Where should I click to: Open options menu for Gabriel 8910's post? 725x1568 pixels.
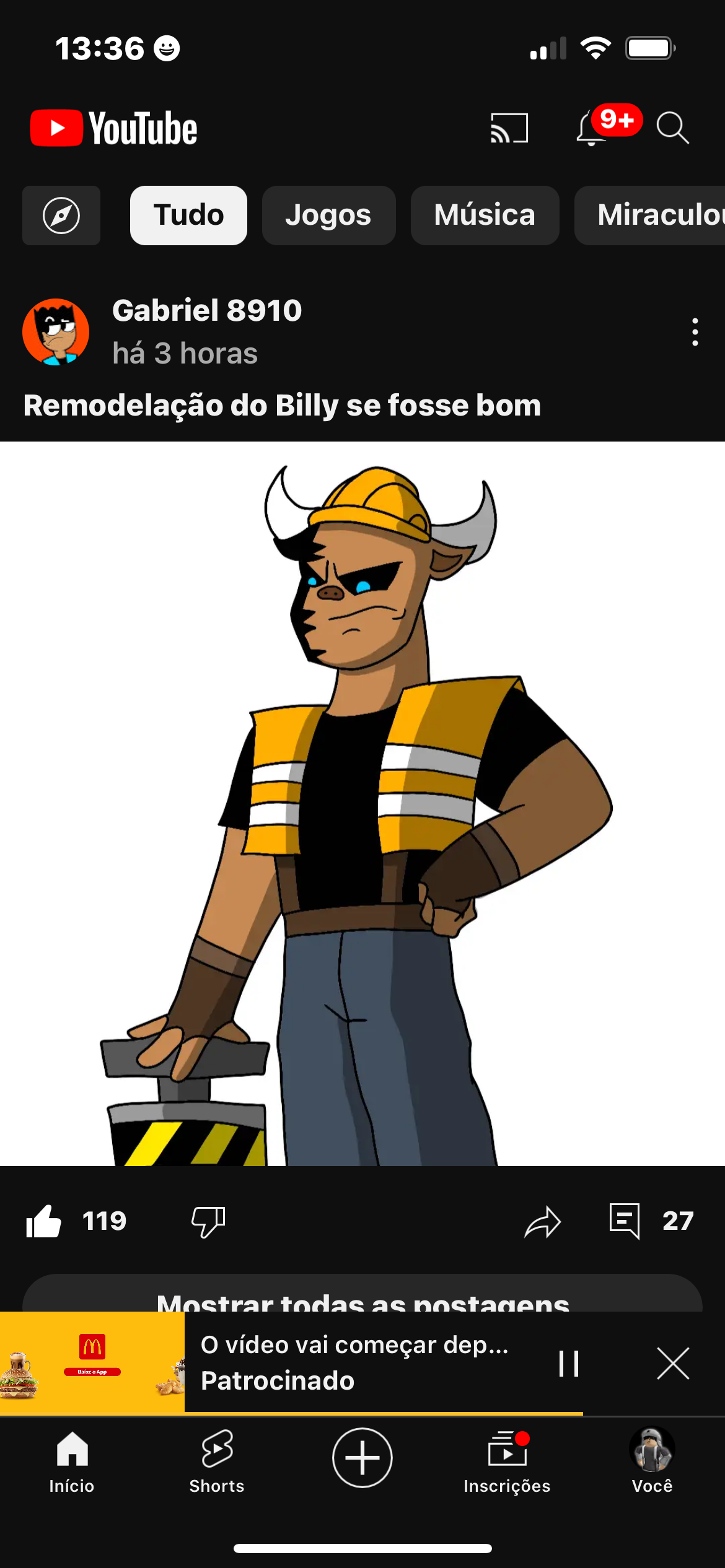tap(695, 332)
